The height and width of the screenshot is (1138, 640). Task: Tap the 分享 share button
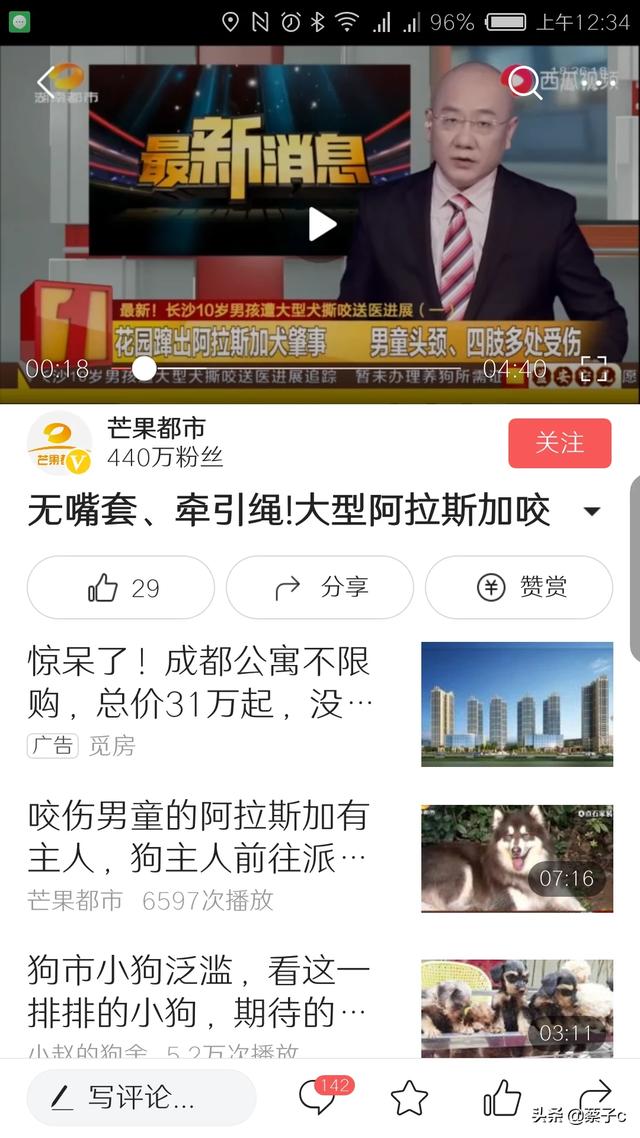pos(320,588)
